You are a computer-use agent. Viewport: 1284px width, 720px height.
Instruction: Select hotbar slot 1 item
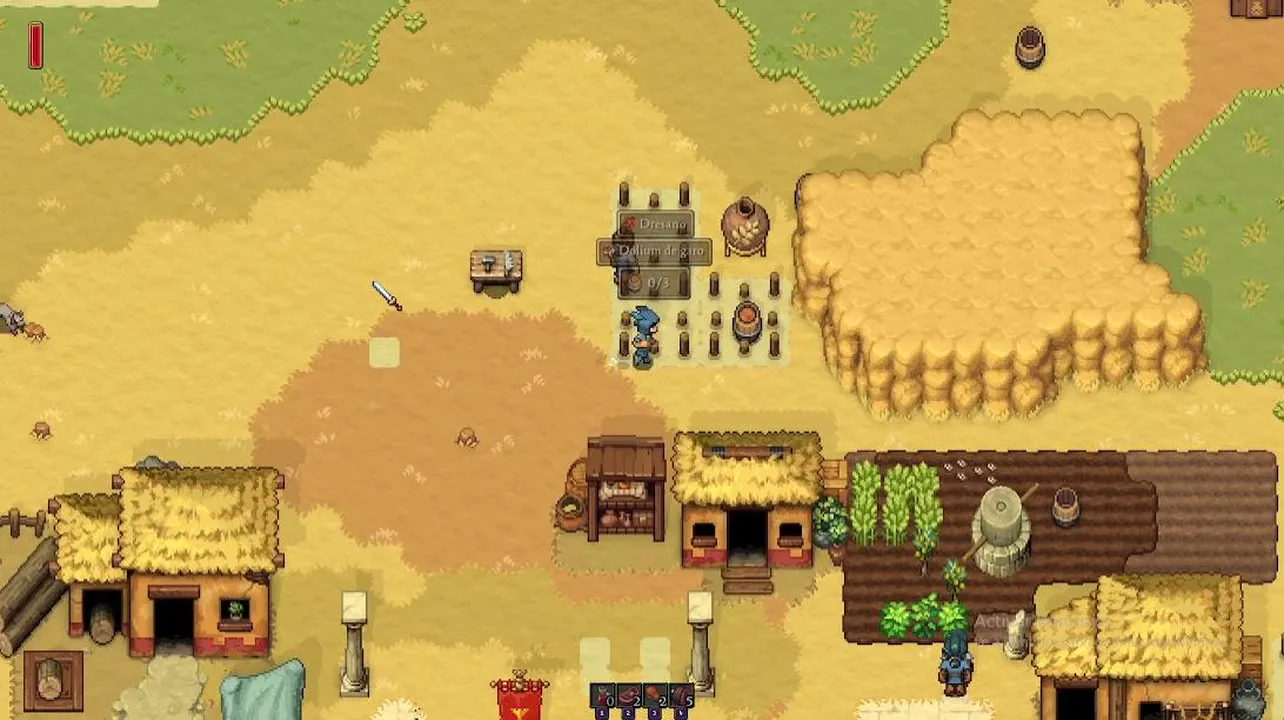[602, 697]
